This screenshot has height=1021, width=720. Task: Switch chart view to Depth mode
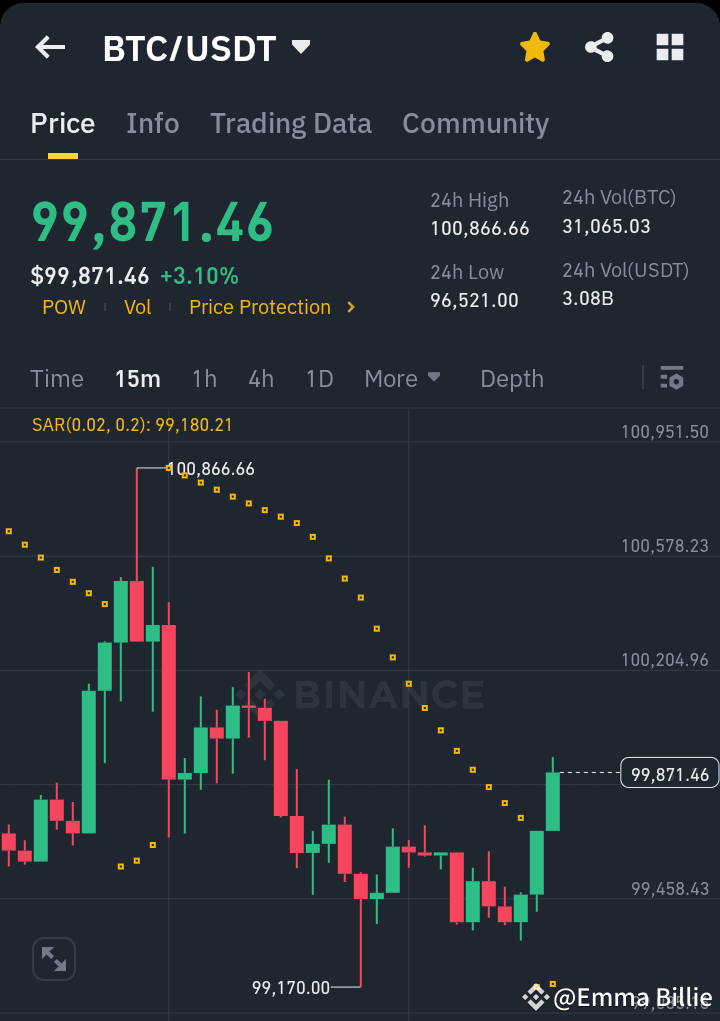(x=511, y=378)
